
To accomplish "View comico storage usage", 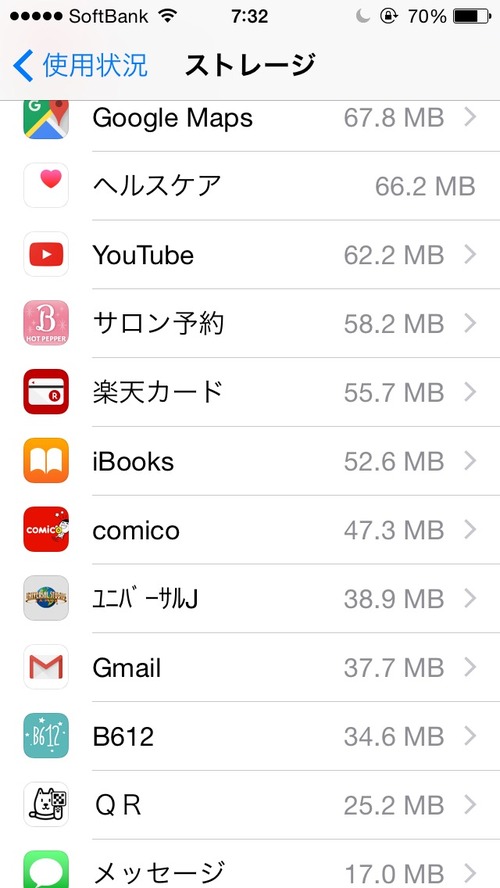I will [x=250, y=530].
